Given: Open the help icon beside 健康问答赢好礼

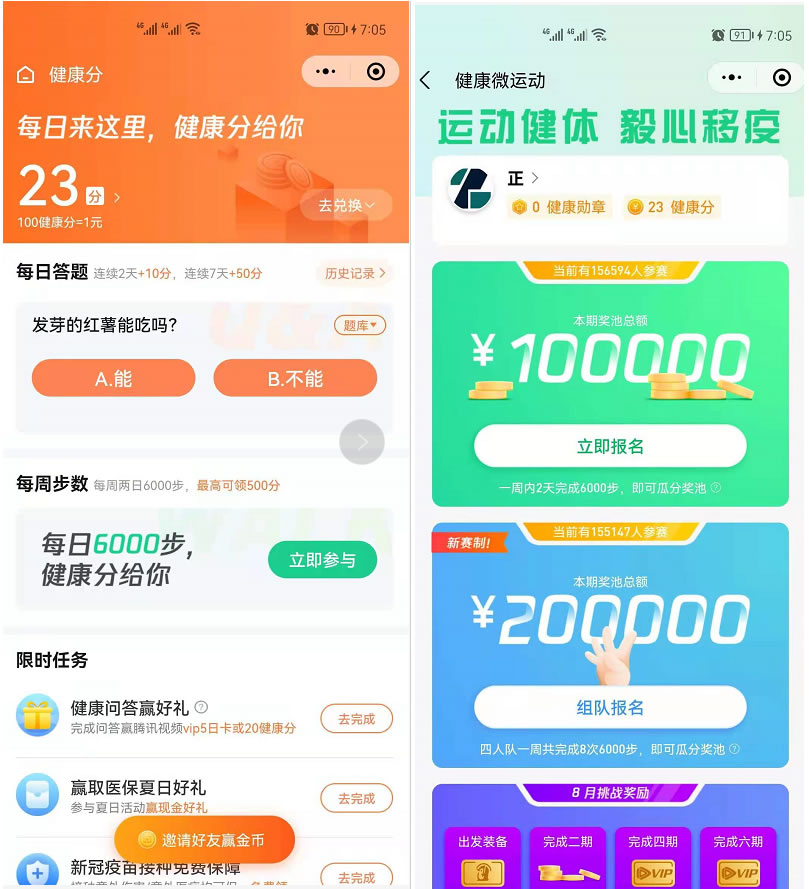Looking at the screenshot, I should coord(202,707).
